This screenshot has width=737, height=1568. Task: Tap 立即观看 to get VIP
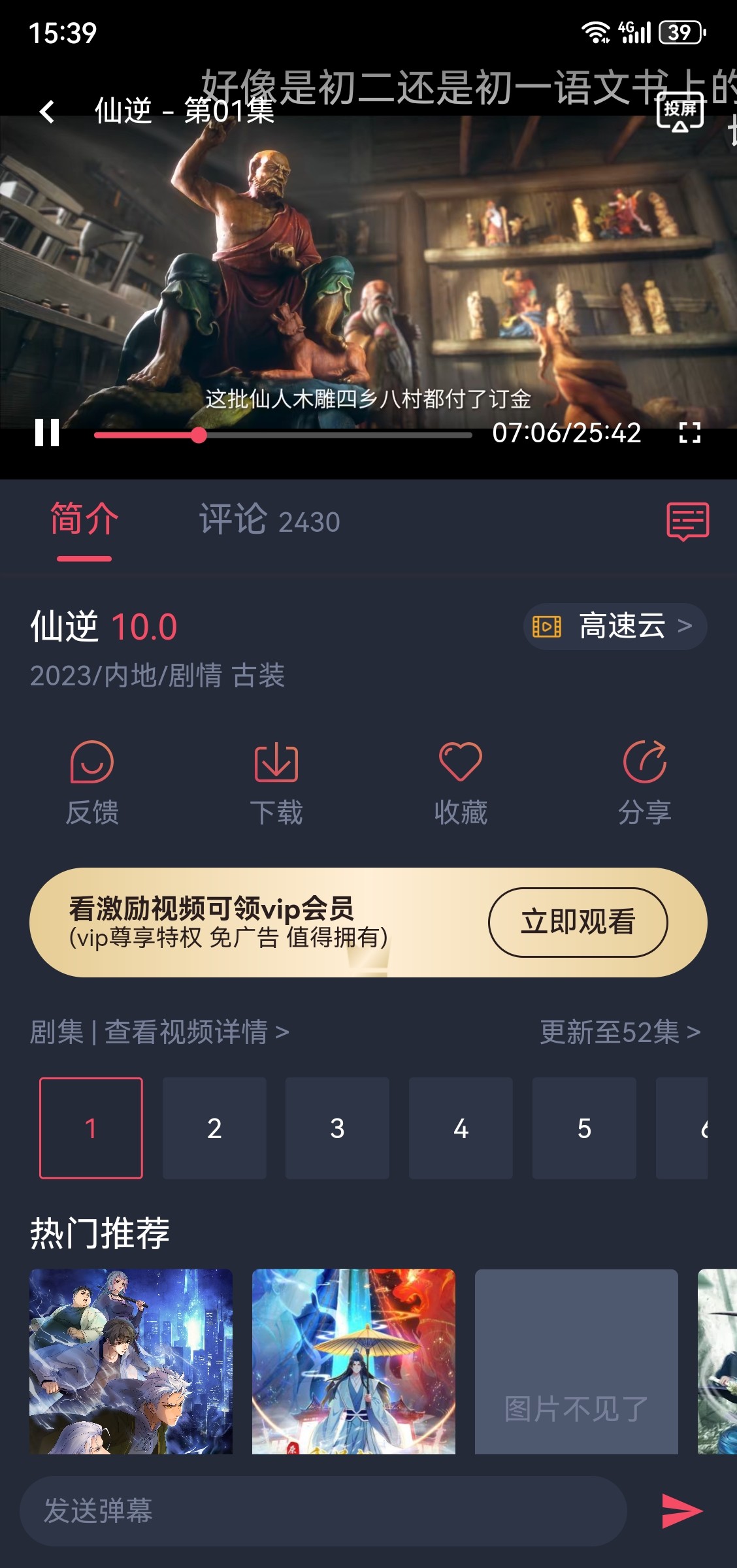tap(578, 922)
